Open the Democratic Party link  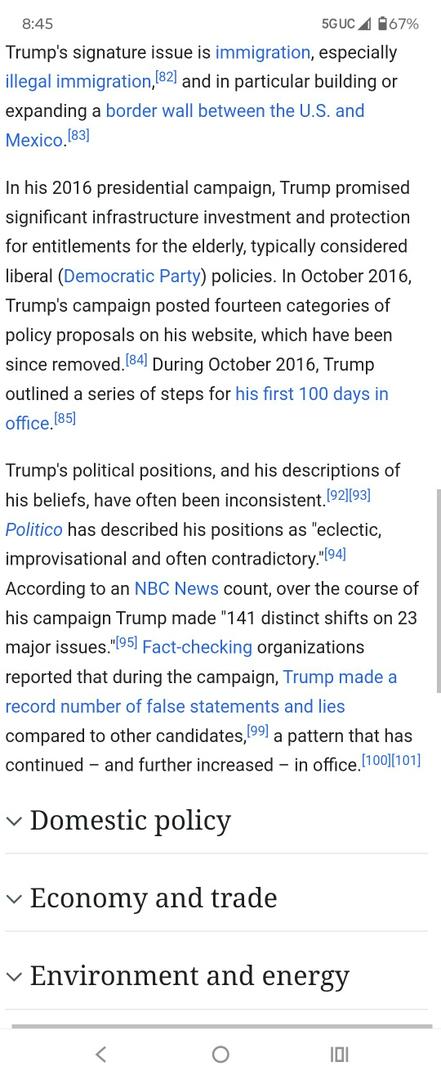(134, 276)
